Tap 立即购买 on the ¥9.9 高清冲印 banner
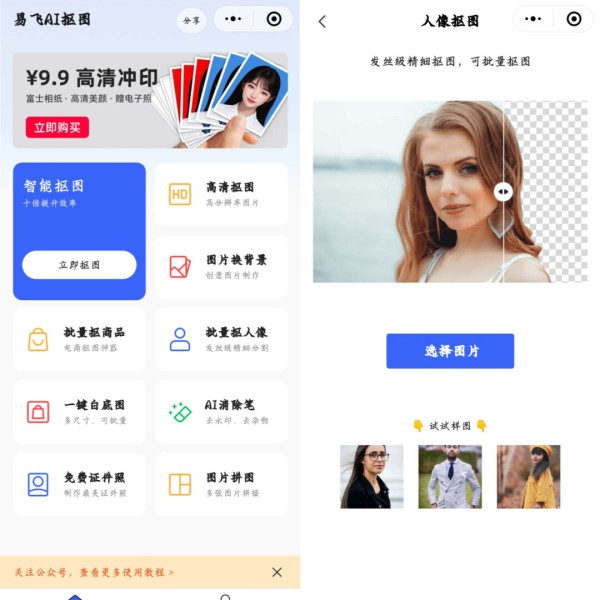This screenshot has height=600, width=600. (57, 128)
